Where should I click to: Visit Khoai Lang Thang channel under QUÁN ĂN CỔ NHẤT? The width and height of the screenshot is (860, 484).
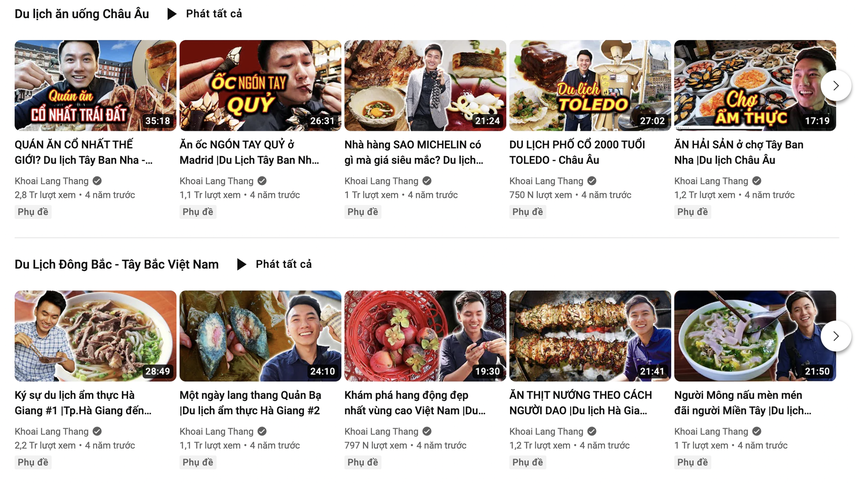(51, 181)
